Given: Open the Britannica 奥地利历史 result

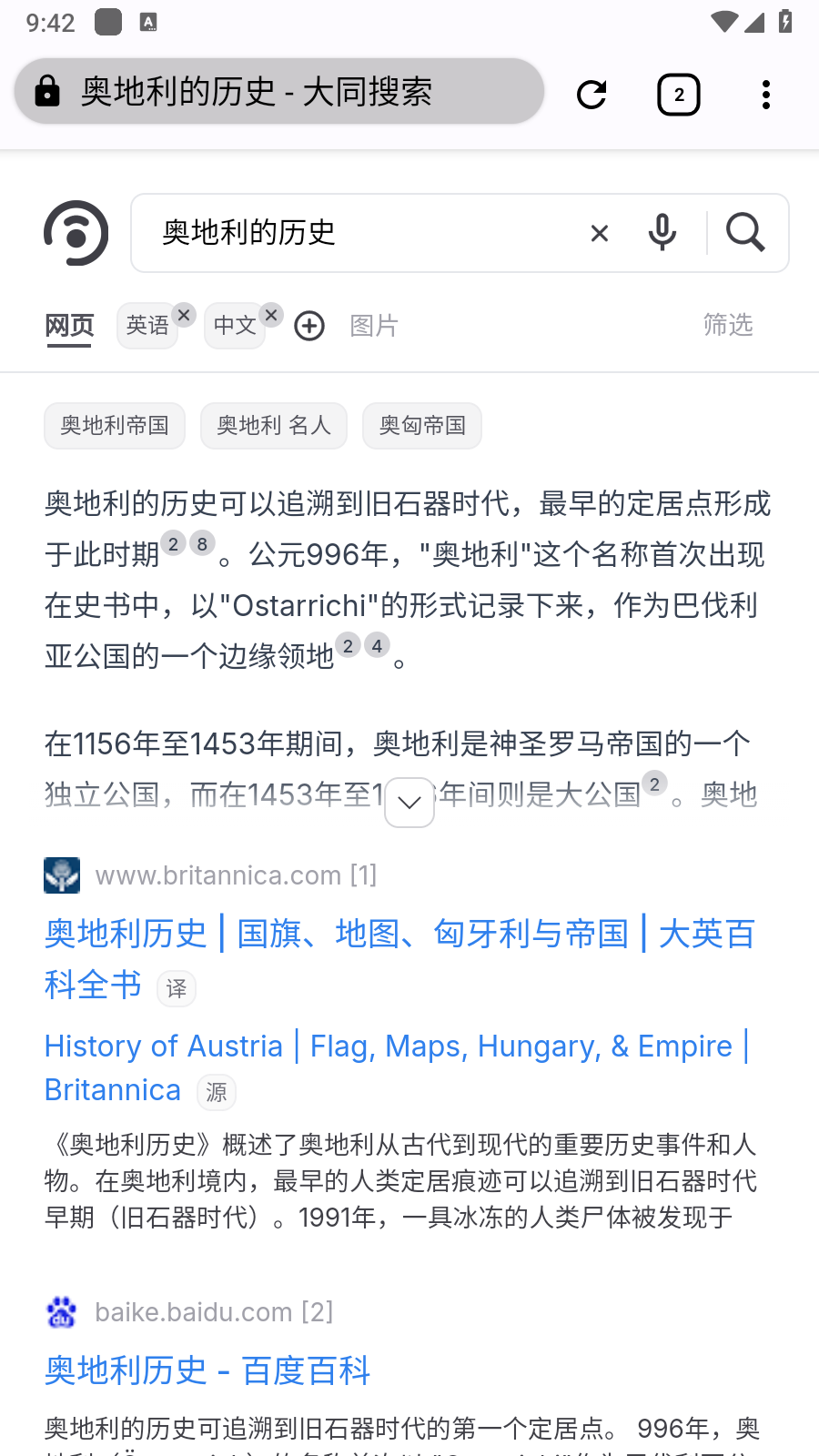Looking at the screenshot, I should pos(400,959).
